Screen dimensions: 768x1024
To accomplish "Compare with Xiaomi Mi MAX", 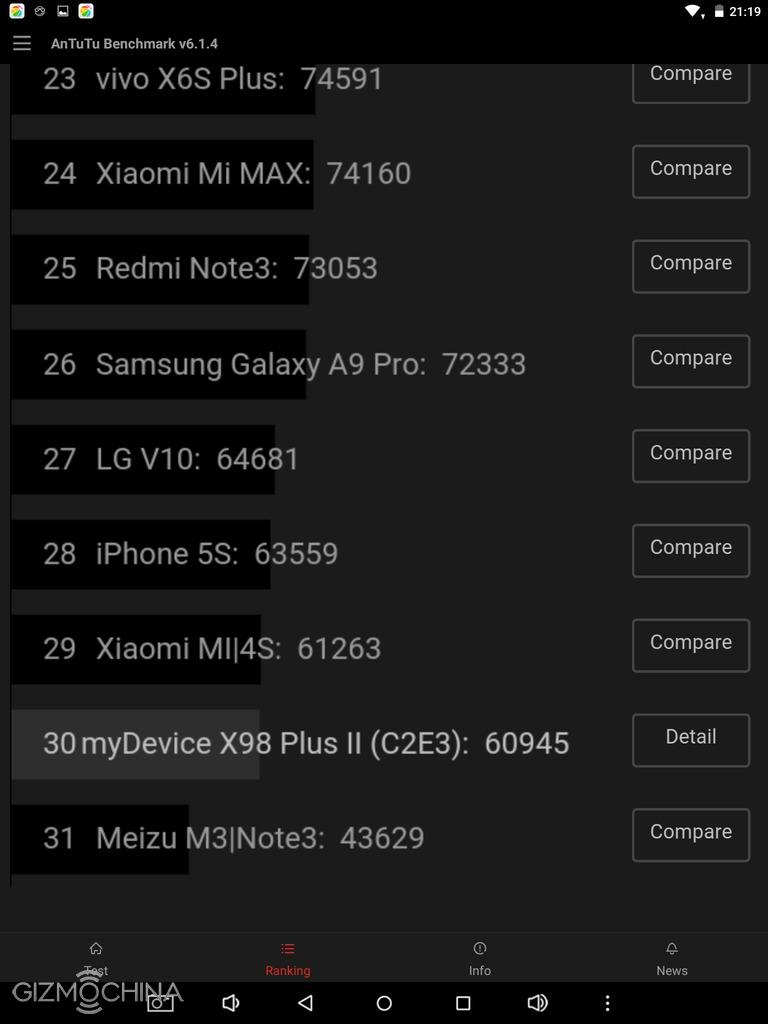I will pos(690,171).
